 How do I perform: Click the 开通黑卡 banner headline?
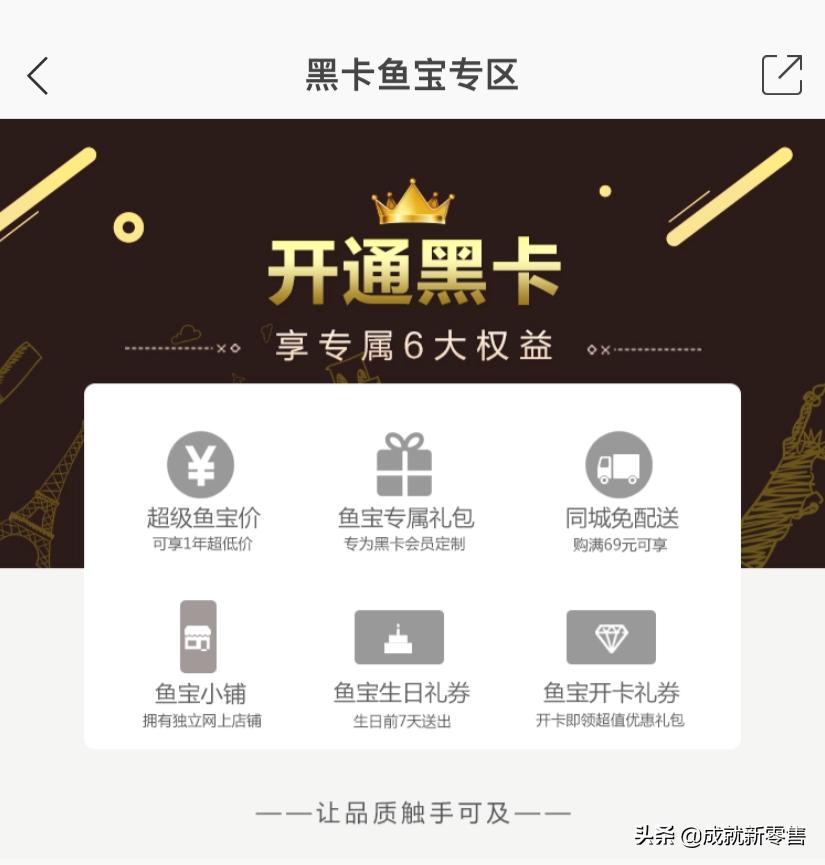(412, 268)
